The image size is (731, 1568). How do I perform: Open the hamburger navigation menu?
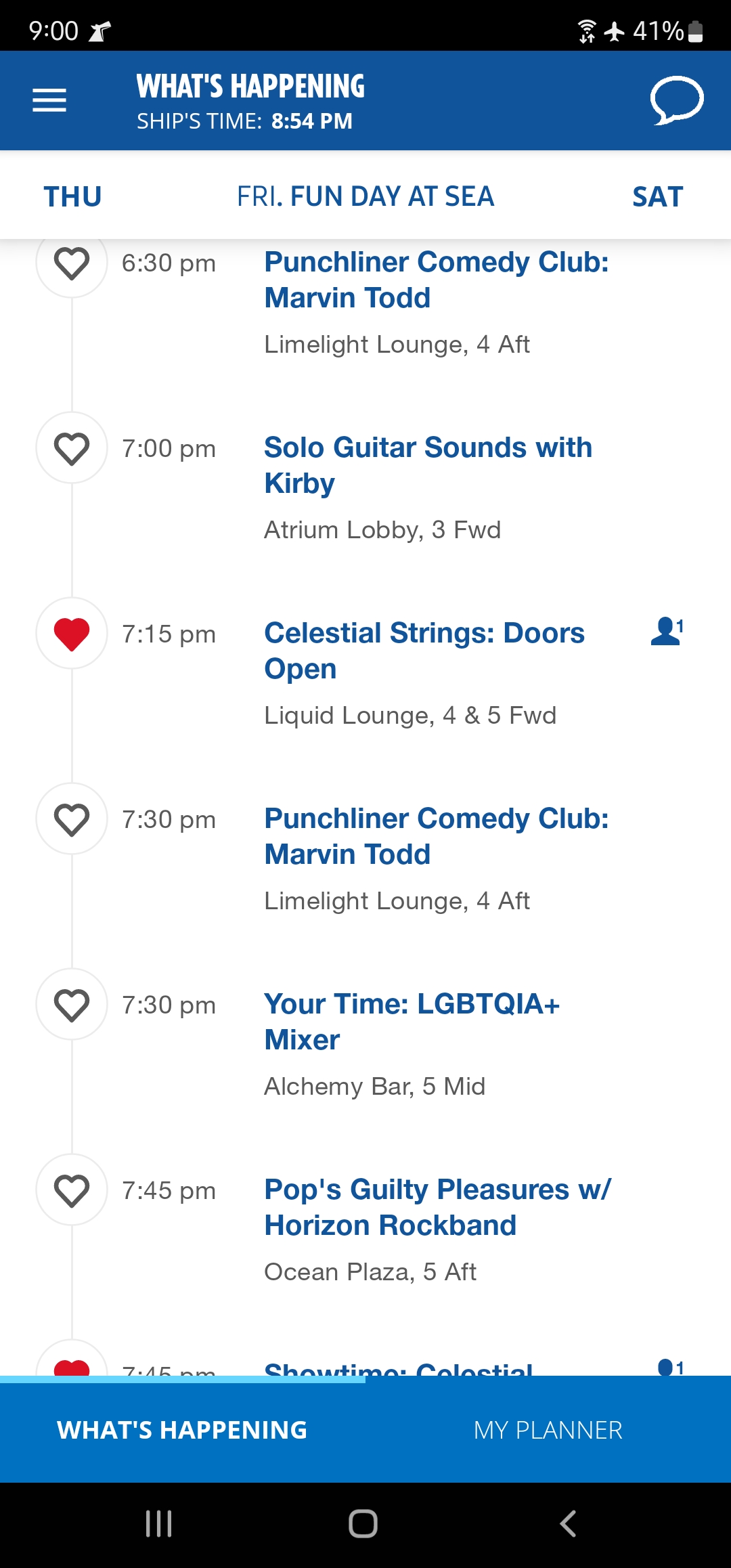tap(49, 100)
